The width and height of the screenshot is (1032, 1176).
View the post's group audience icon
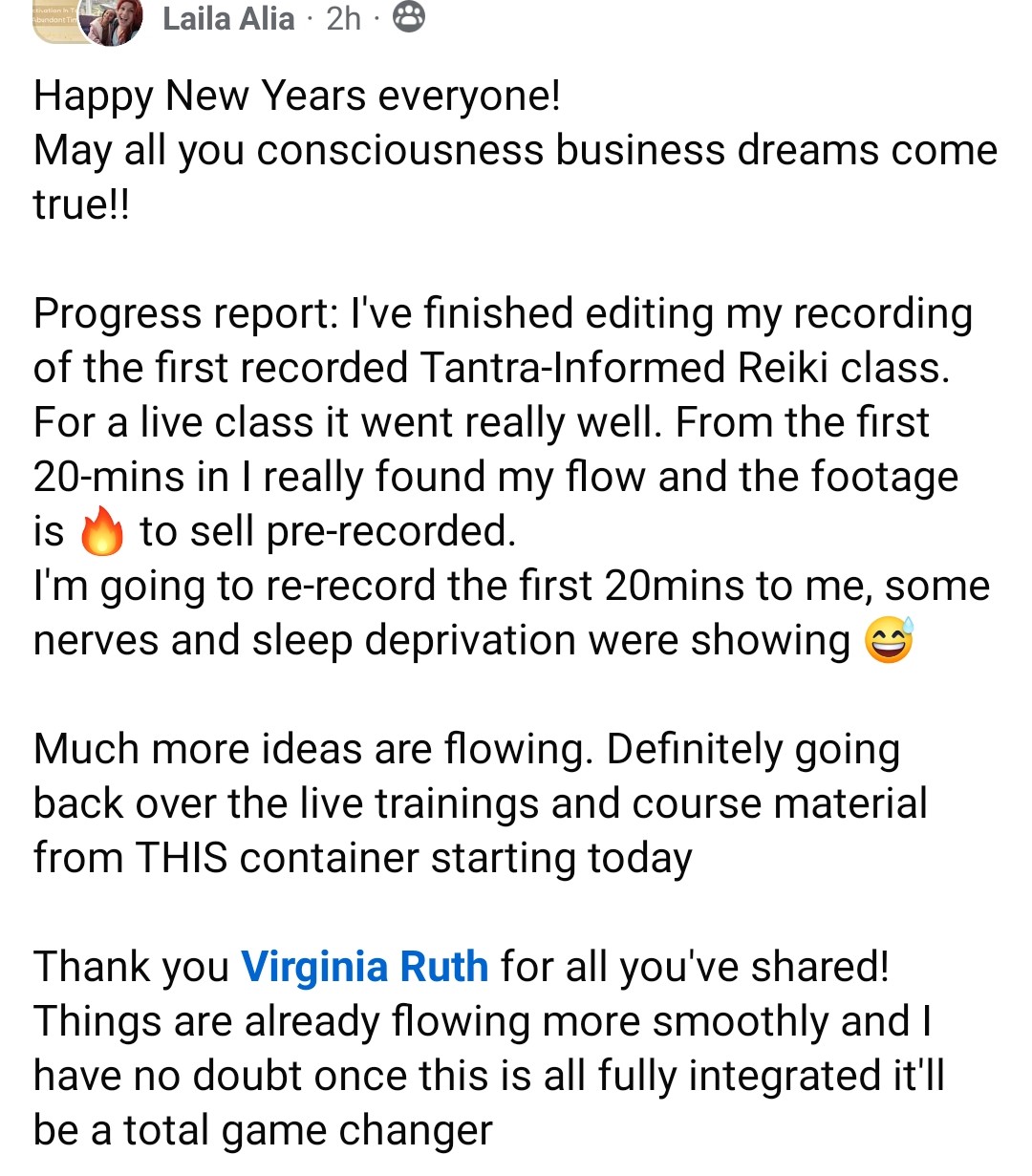click(409, 17)
